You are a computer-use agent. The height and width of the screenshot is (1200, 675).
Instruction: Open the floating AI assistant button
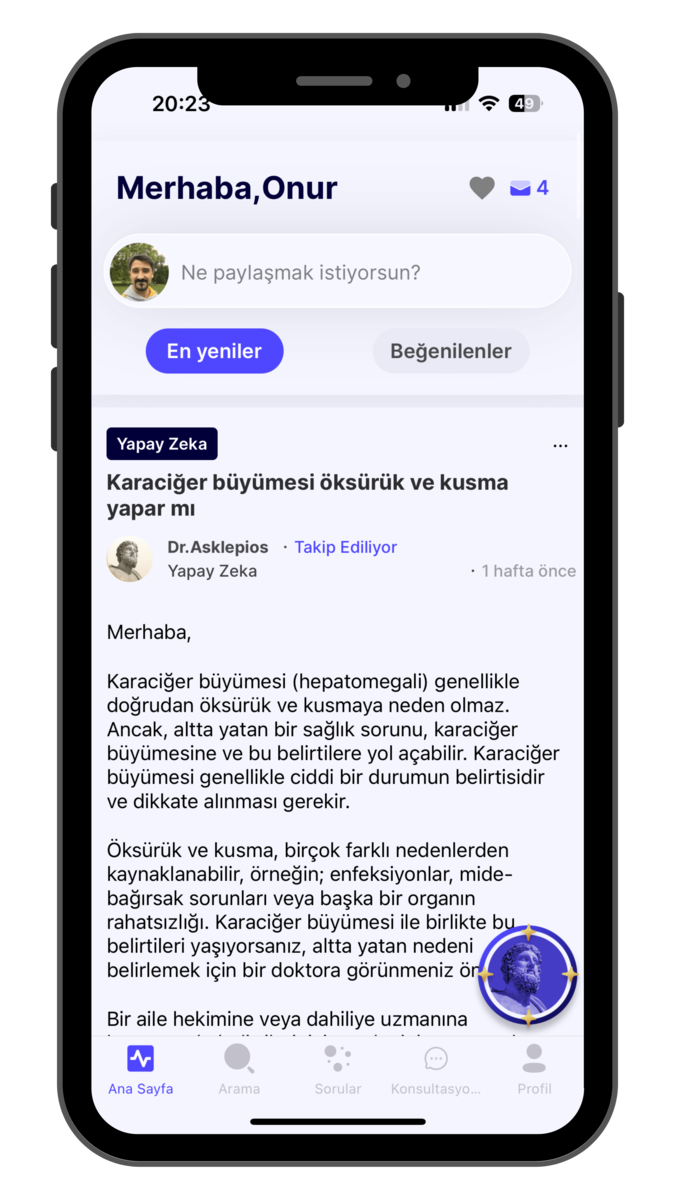(527, 975)
